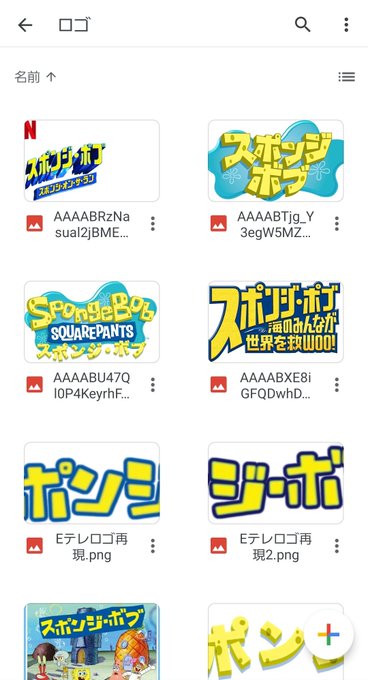Open the top bar overflow menu
Image resolution: width=368 pixels, height=680 pixels.
[x=346, y=25]
